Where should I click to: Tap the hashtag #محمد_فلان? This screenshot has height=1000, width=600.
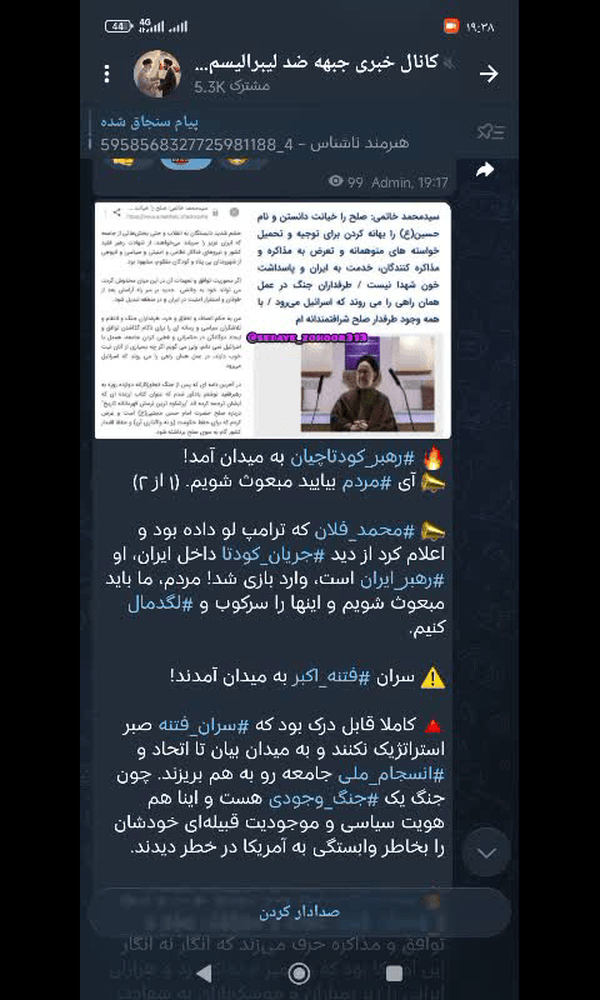point(365,530)
